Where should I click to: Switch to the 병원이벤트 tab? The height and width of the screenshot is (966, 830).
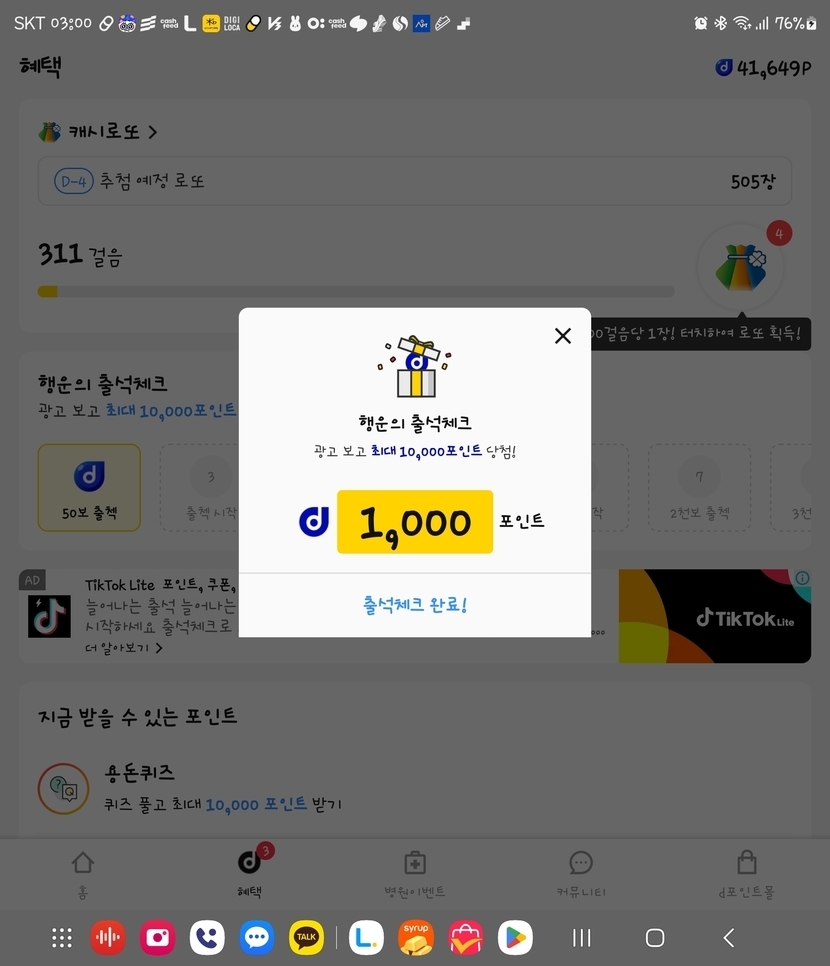pyautogui.click(x=414, y=872)
